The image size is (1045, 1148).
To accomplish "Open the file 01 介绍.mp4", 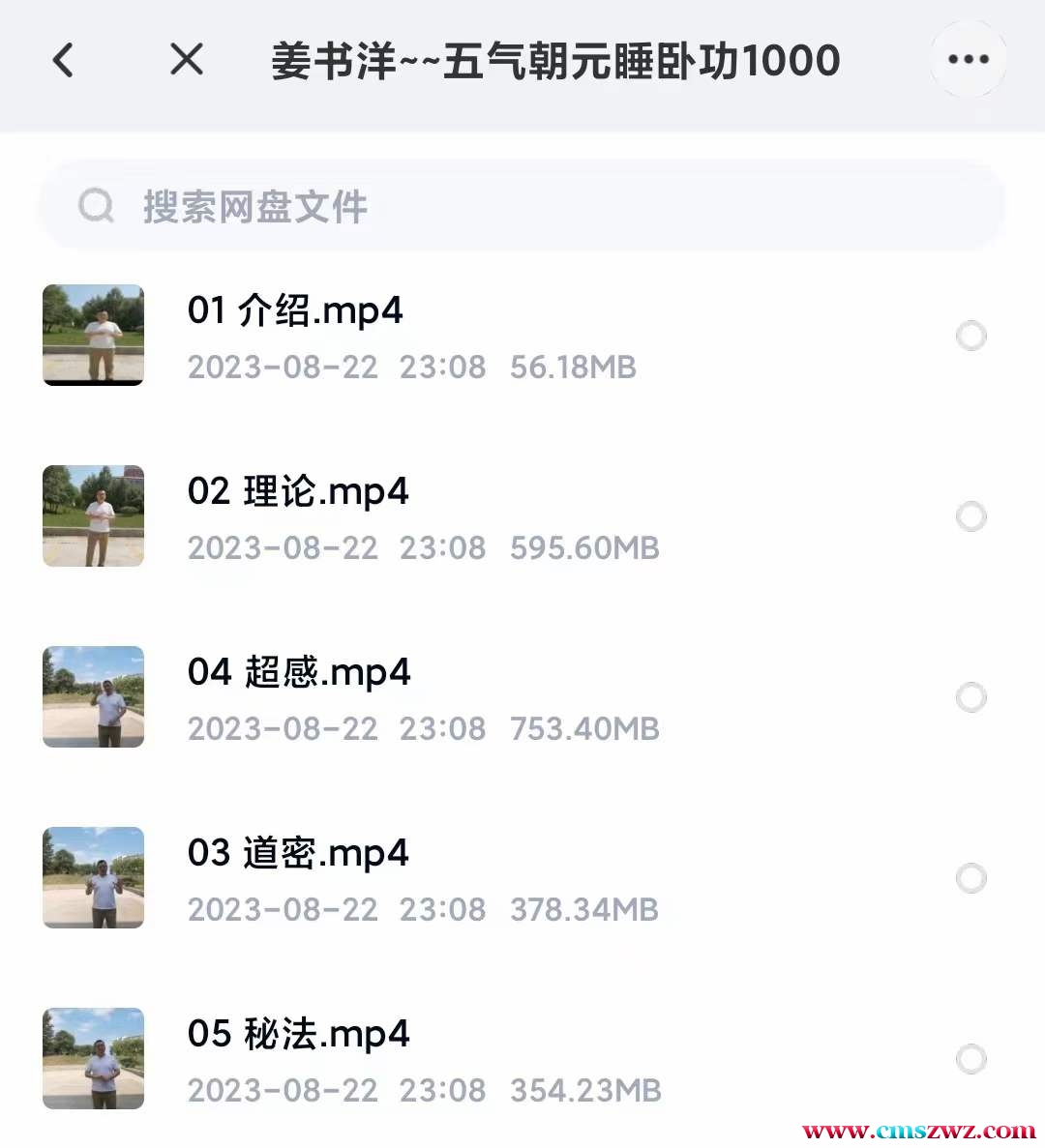I will pos(295,311).
